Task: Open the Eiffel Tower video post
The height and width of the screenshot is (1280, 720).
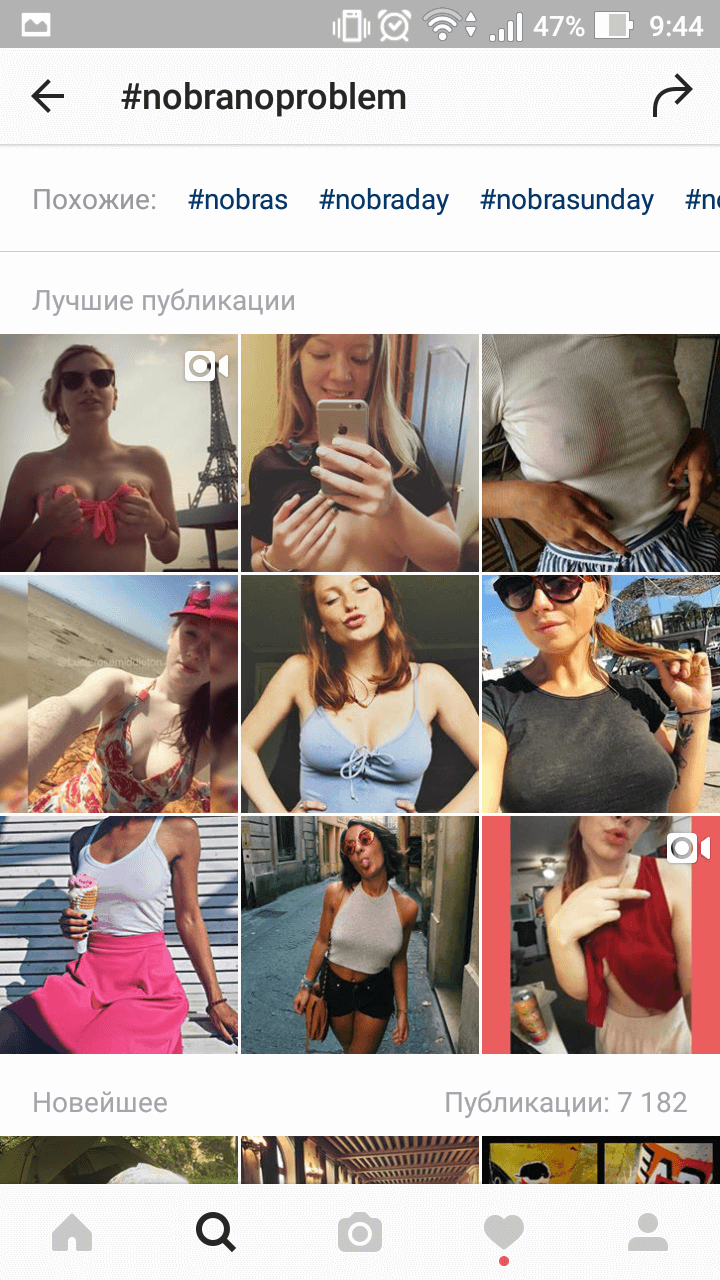Action: [118, 452]
